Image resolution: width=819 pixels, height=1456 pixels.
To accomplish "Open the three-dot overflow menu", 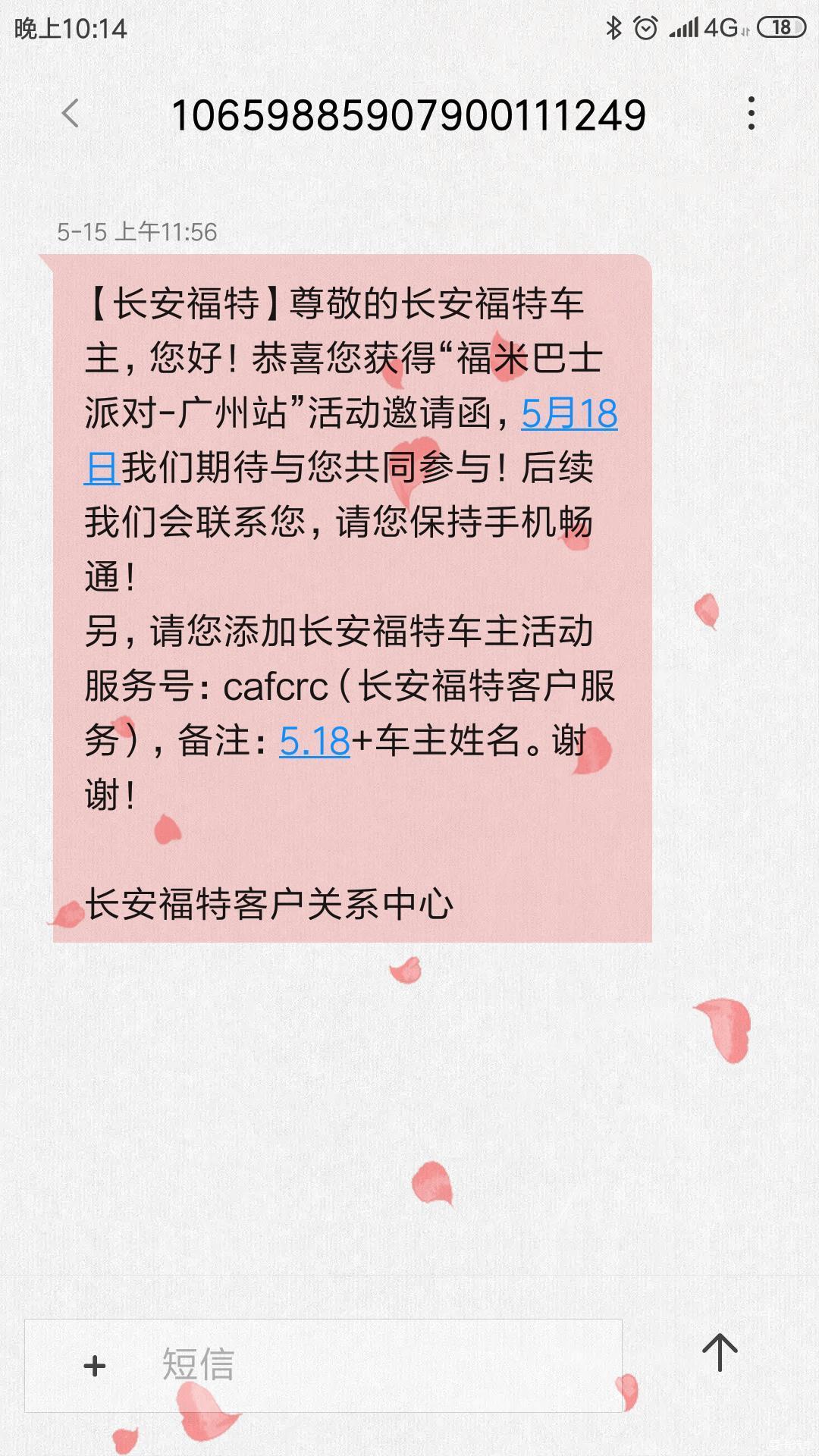I will click(x=751, y=114).
